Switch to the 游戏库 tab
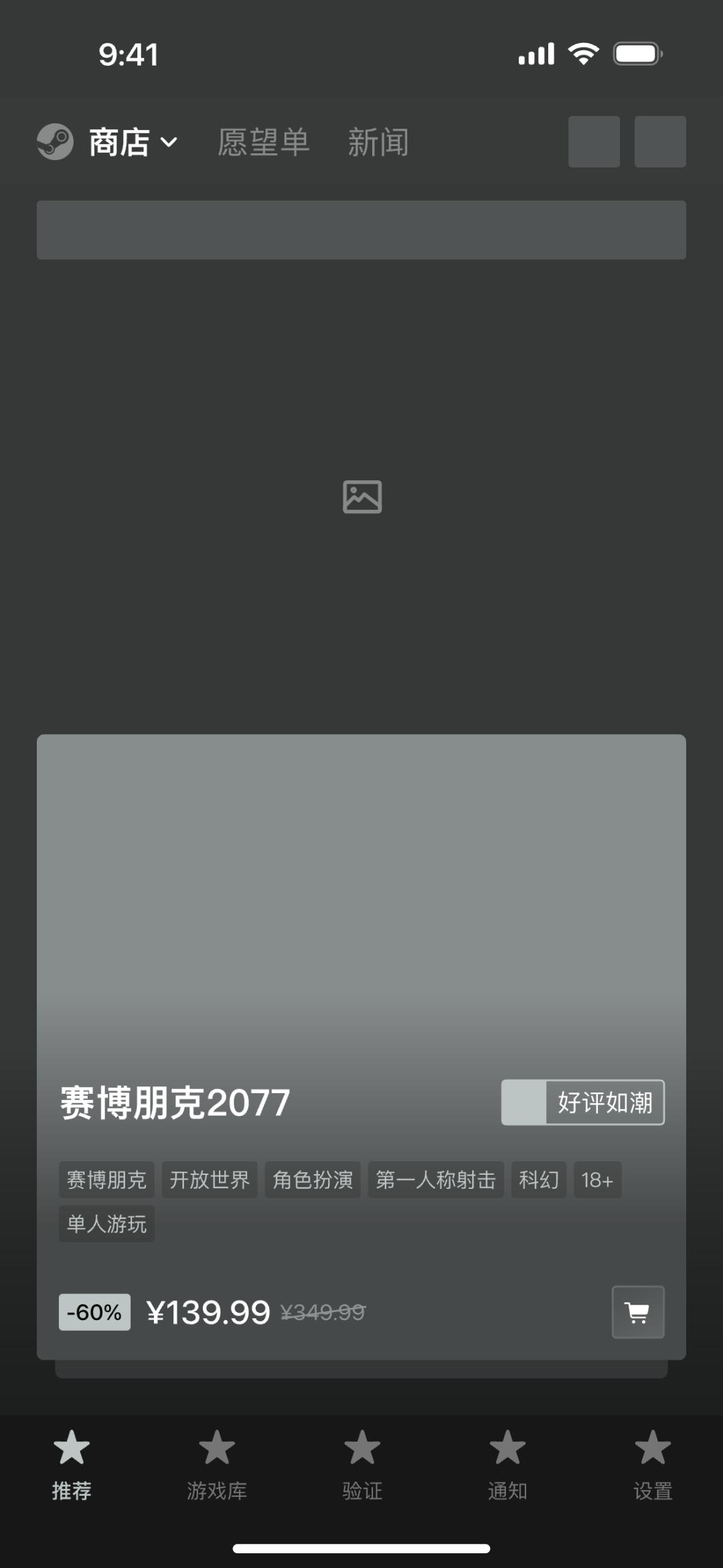This screenshot has height=1568, width=723. 216,1464
